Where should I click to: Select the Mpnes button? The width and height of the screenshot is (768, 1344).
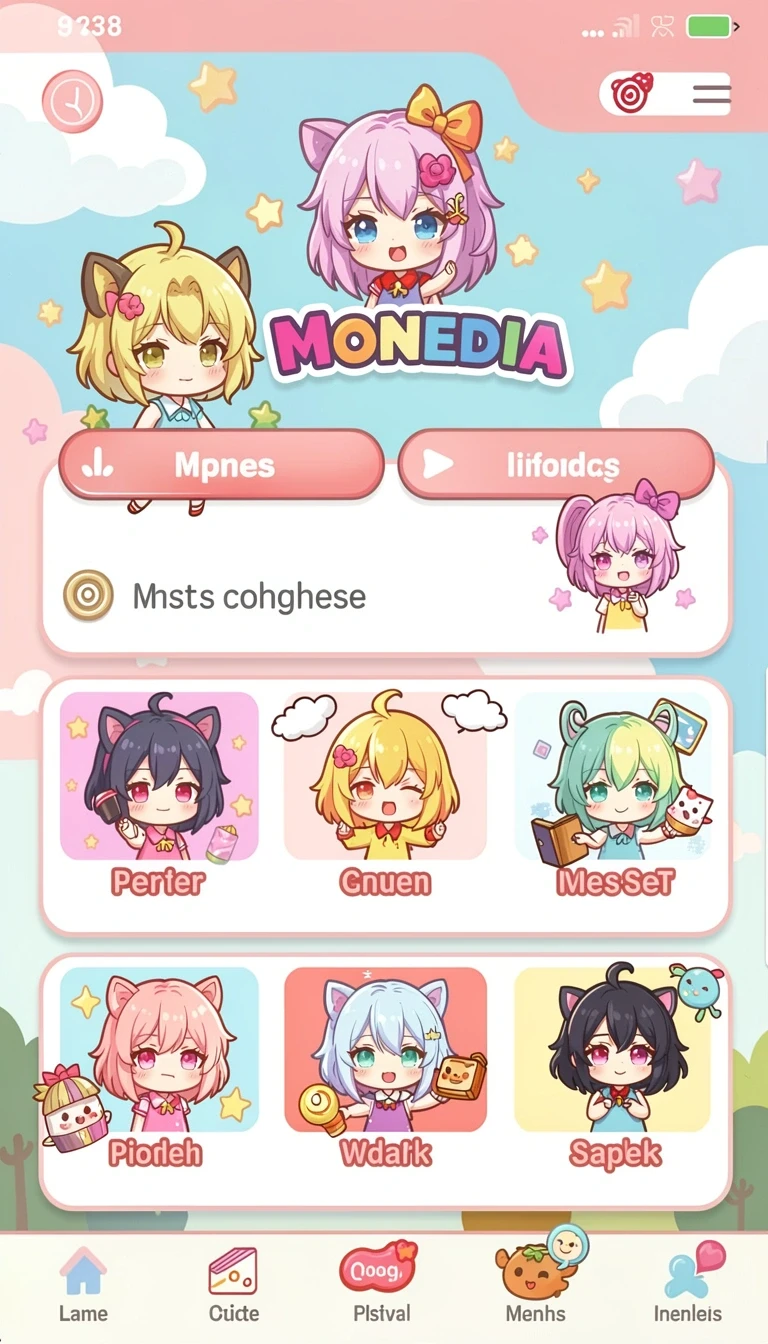(x=221, y=465)
